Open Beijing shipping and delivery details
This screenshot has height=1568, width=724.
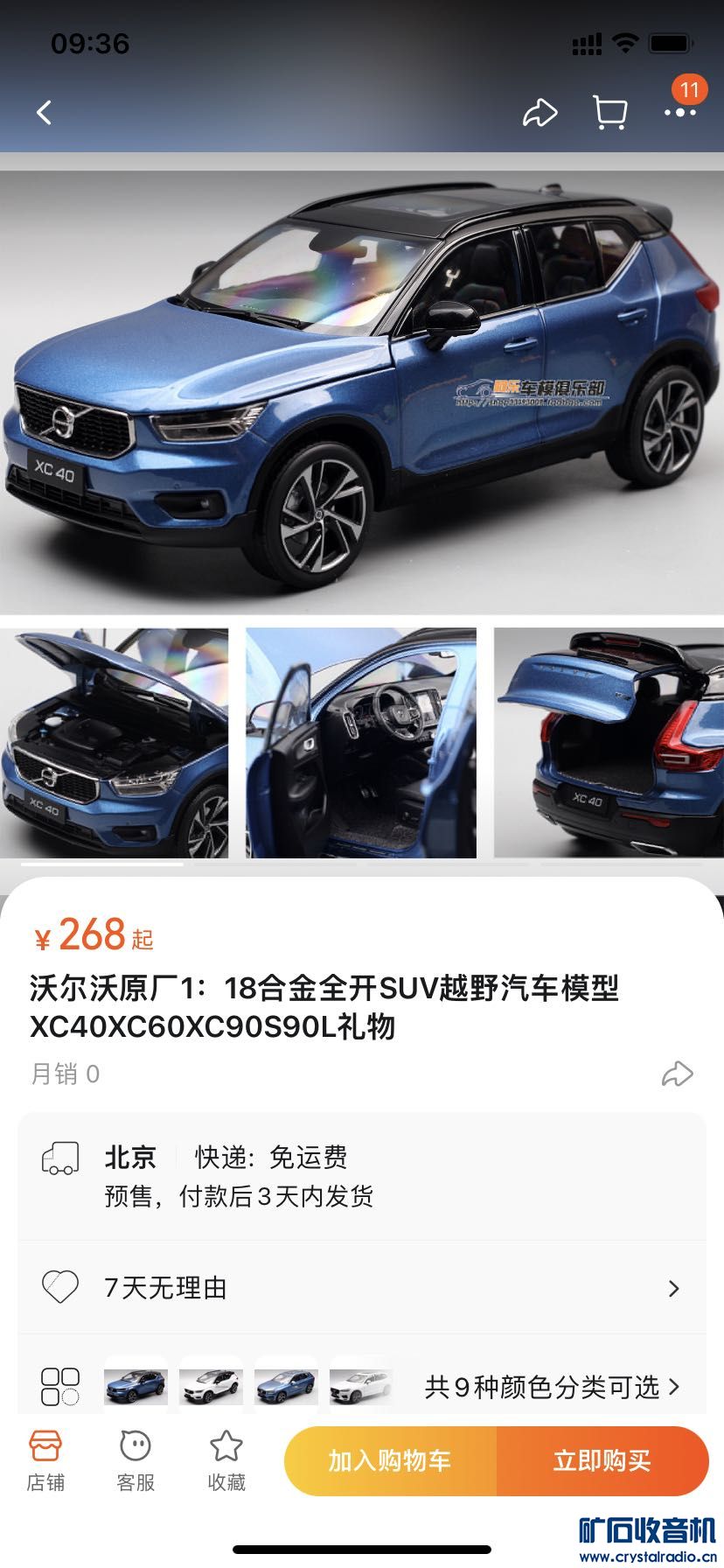point(362,1175)
